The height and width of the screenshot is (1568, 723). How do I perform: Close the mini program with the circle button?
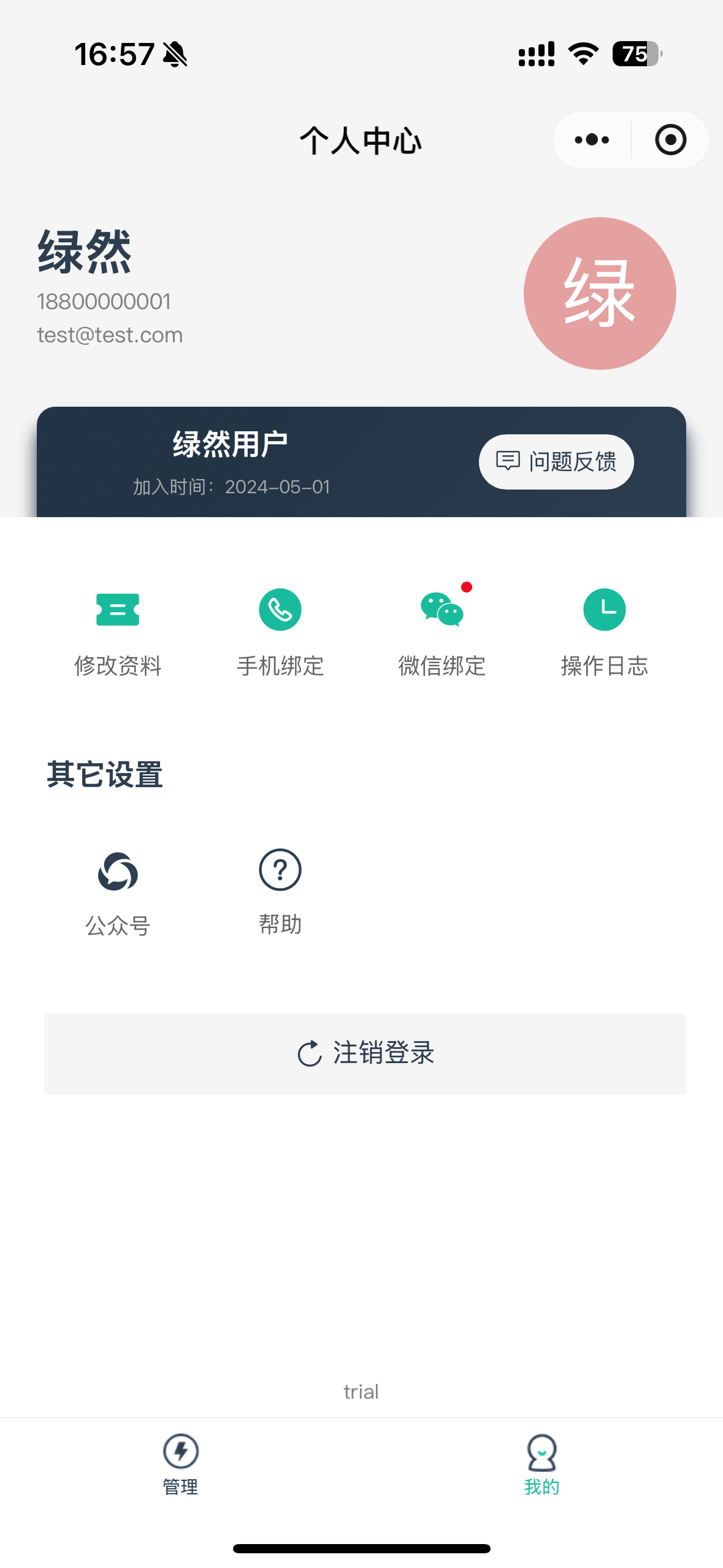[x=670, y=140]
